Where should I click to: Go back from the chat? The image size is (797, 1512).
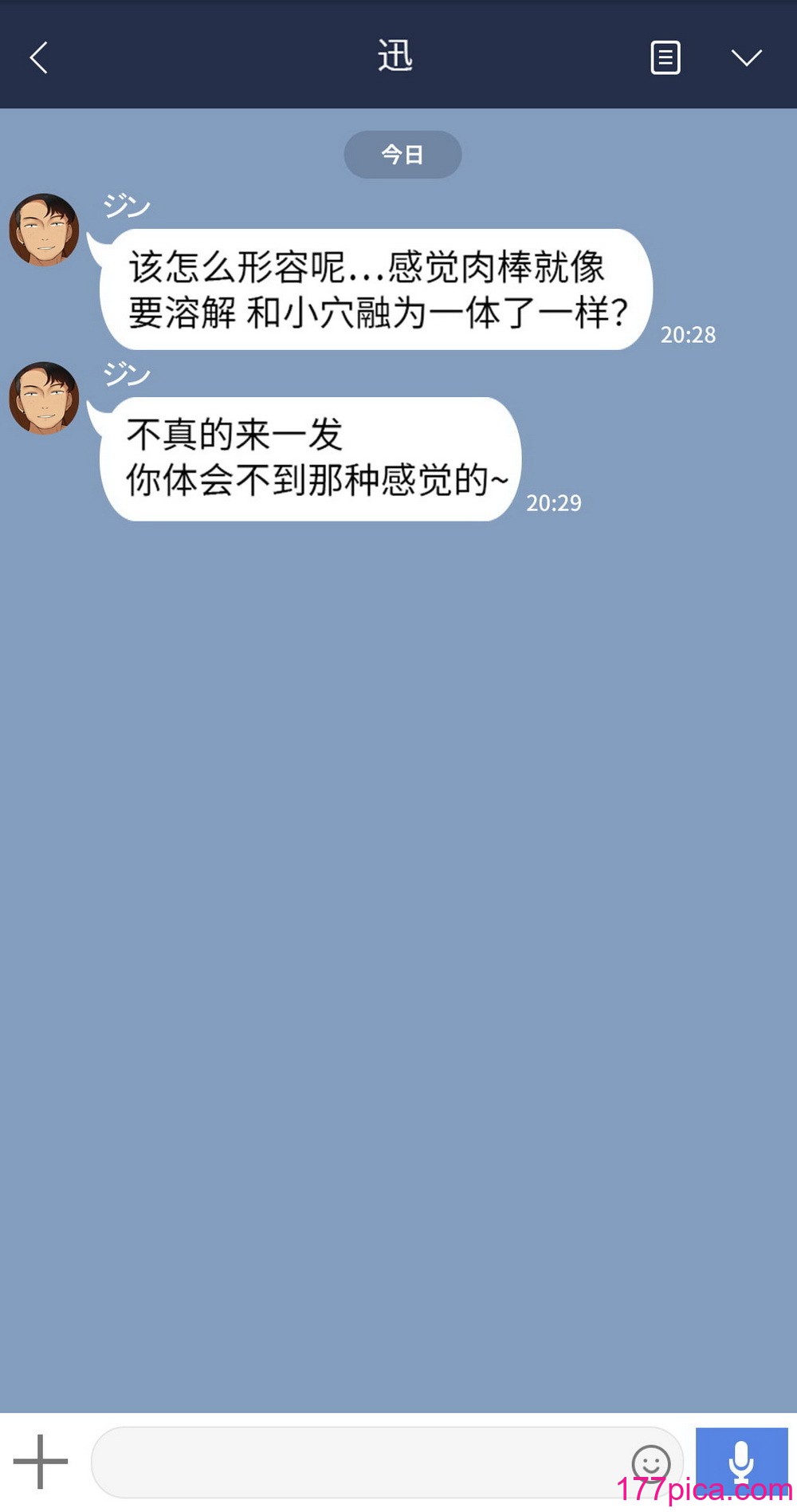[x=38, y=57]
